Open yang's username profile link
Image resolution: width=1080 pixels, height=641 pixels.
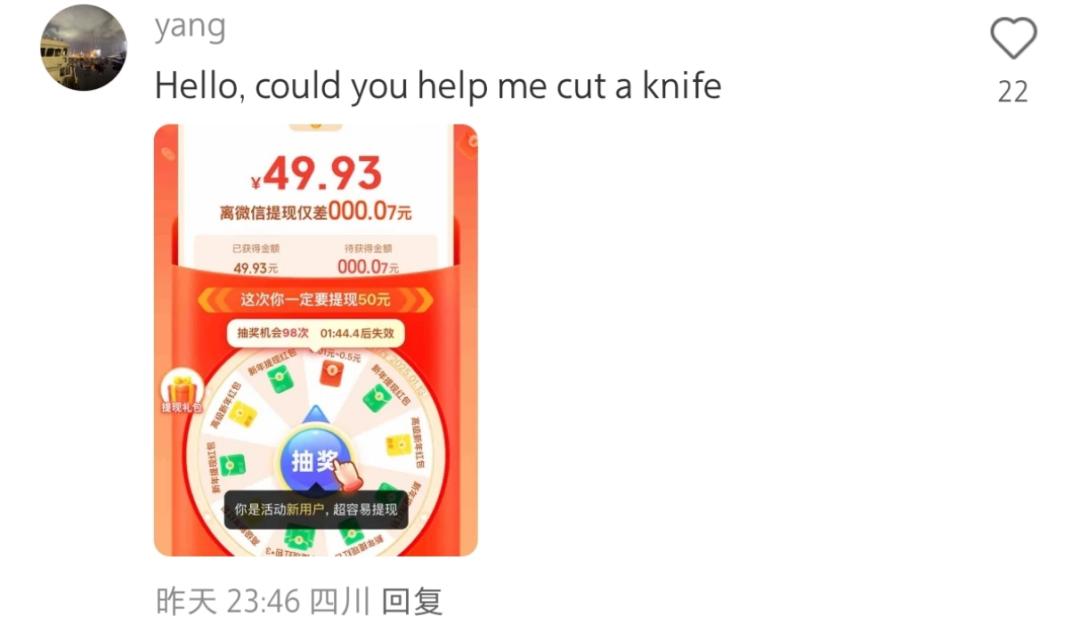click(x=190, y=27)
